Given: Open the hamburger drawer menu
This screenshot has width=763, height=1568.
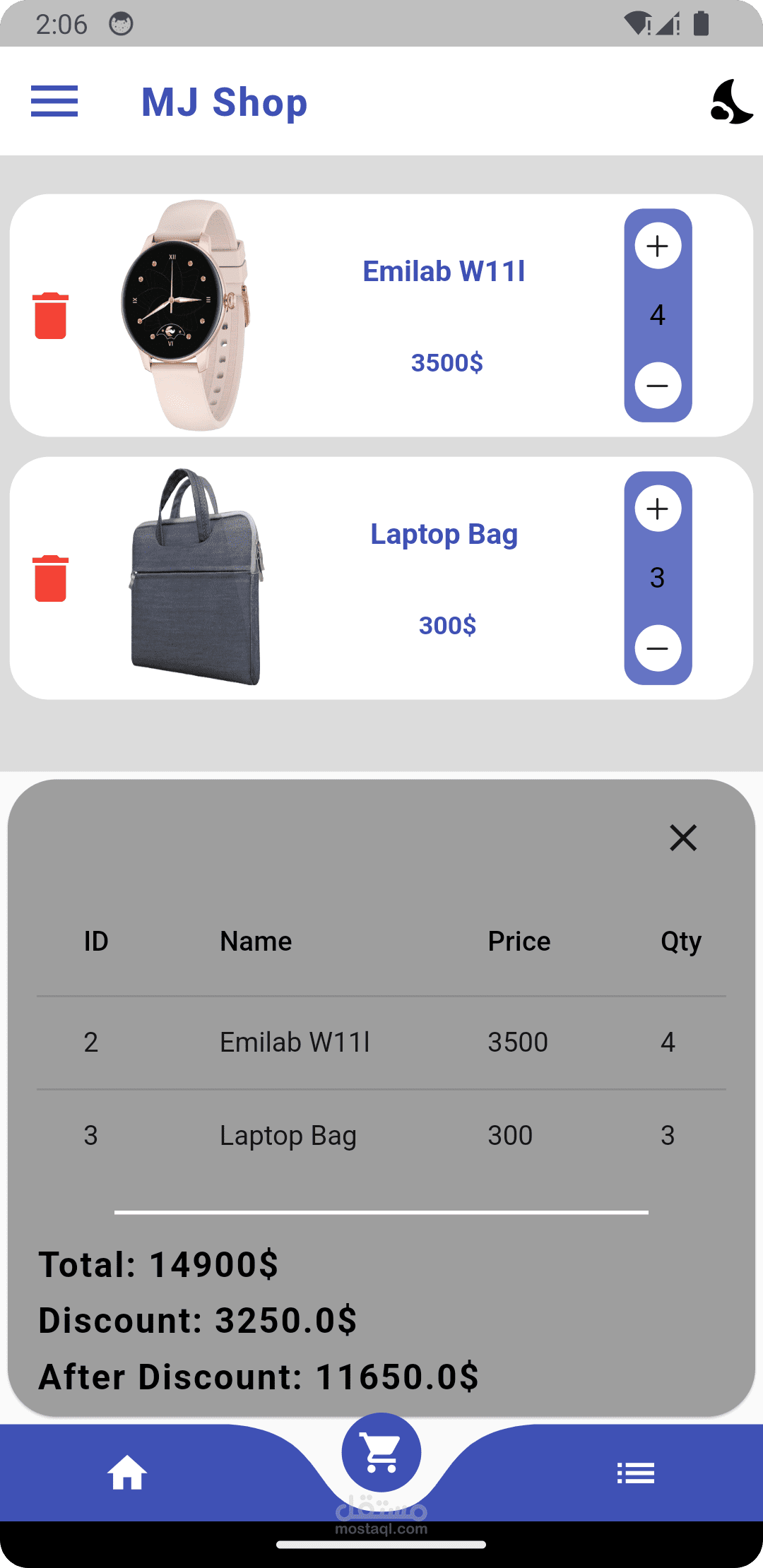Looking at the screenshot, I should [x=54, y=101].
